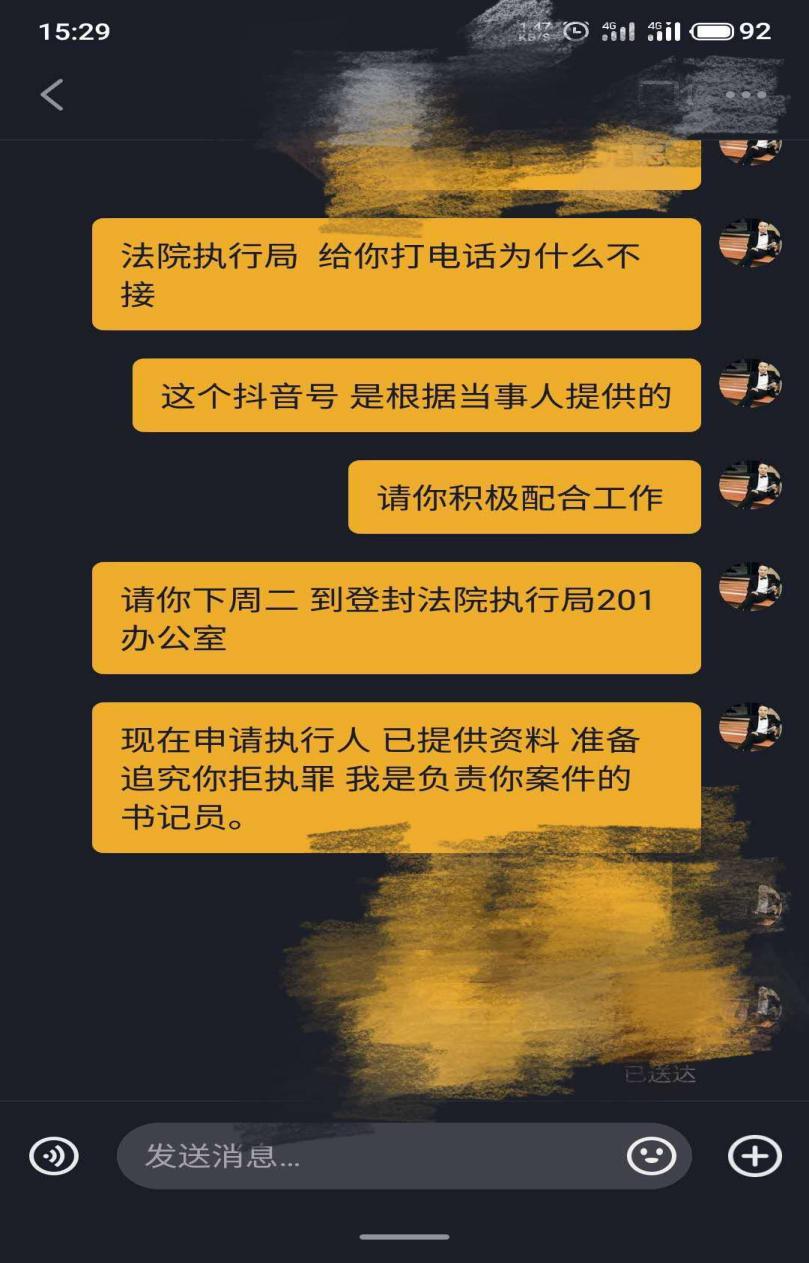Viewport: 809px width, 1263px height.
Task: Go back to the previous screen
Action: (x=51, y=95)
